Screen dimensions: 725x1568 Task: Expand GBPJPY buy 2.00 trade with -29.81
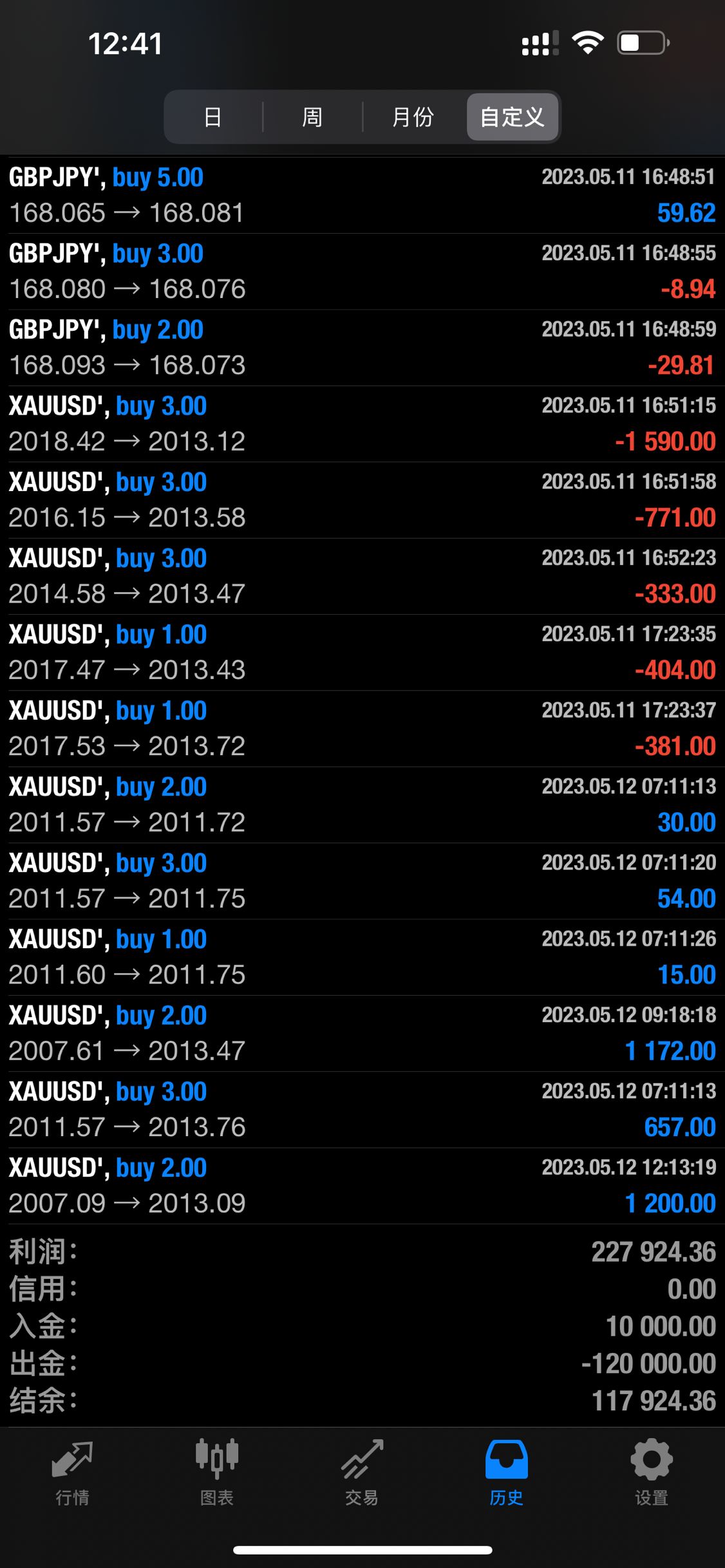pyautogui.click(x=362, y=348)
